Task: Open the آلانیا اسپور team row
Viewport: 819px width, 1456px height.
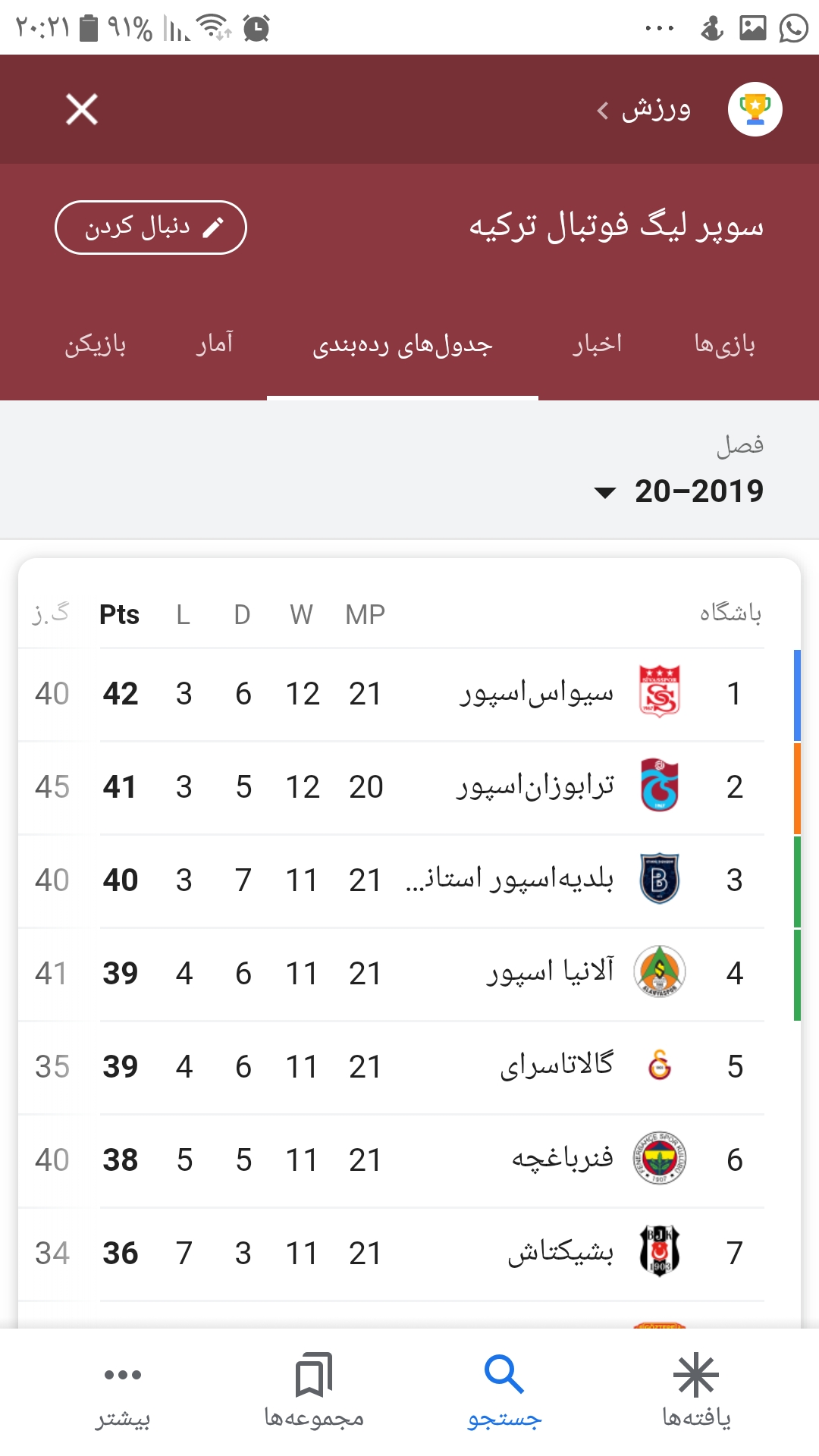Action: tap(391, 974)
